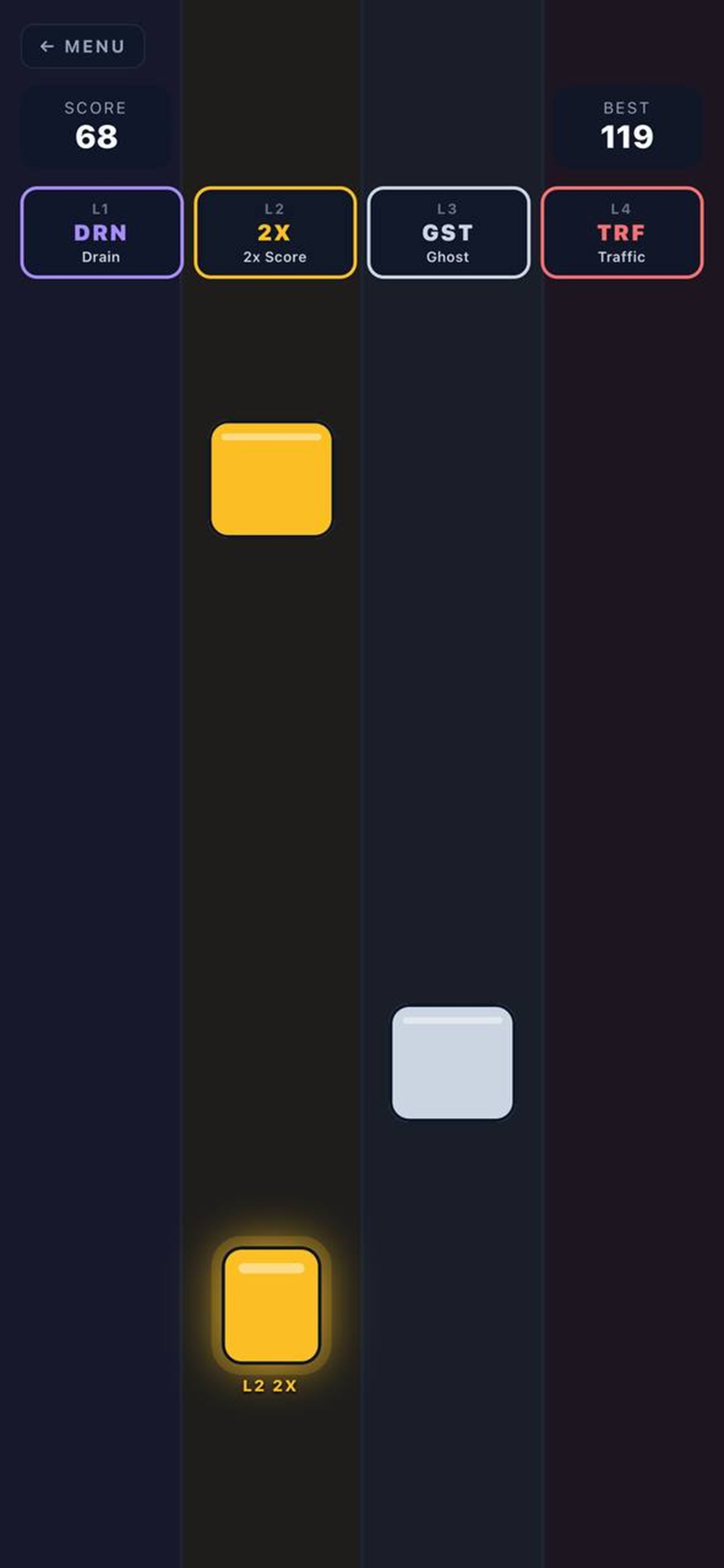Switch to the L3 Ghost lane
The width and height of the screenshot is (724, 1568).
pos(448,233)
